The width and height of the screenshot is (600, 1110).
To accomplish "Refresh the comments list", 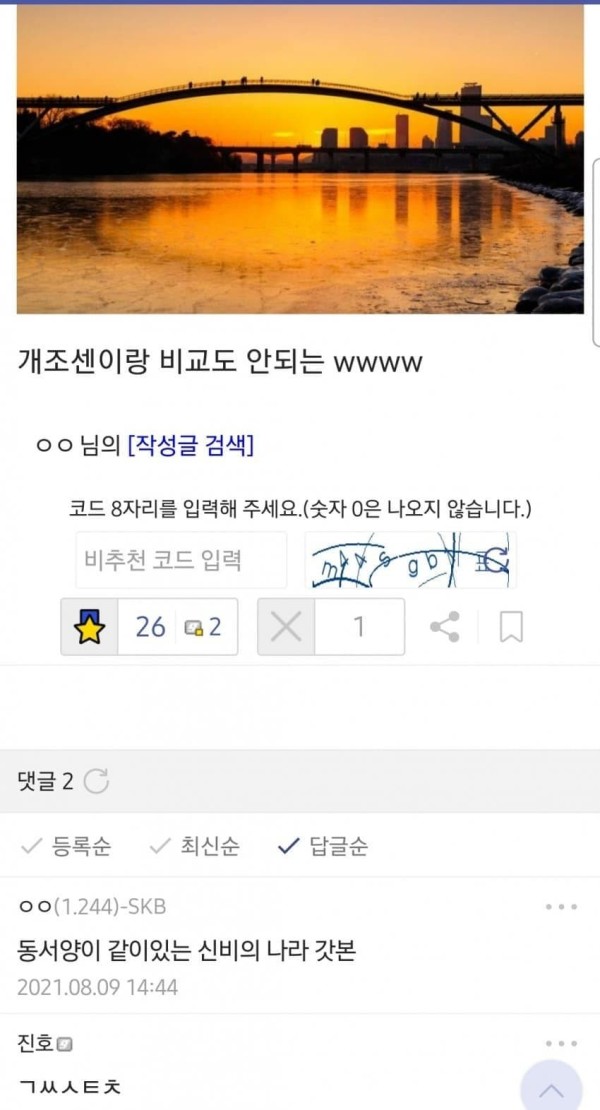I will point(97,782).
